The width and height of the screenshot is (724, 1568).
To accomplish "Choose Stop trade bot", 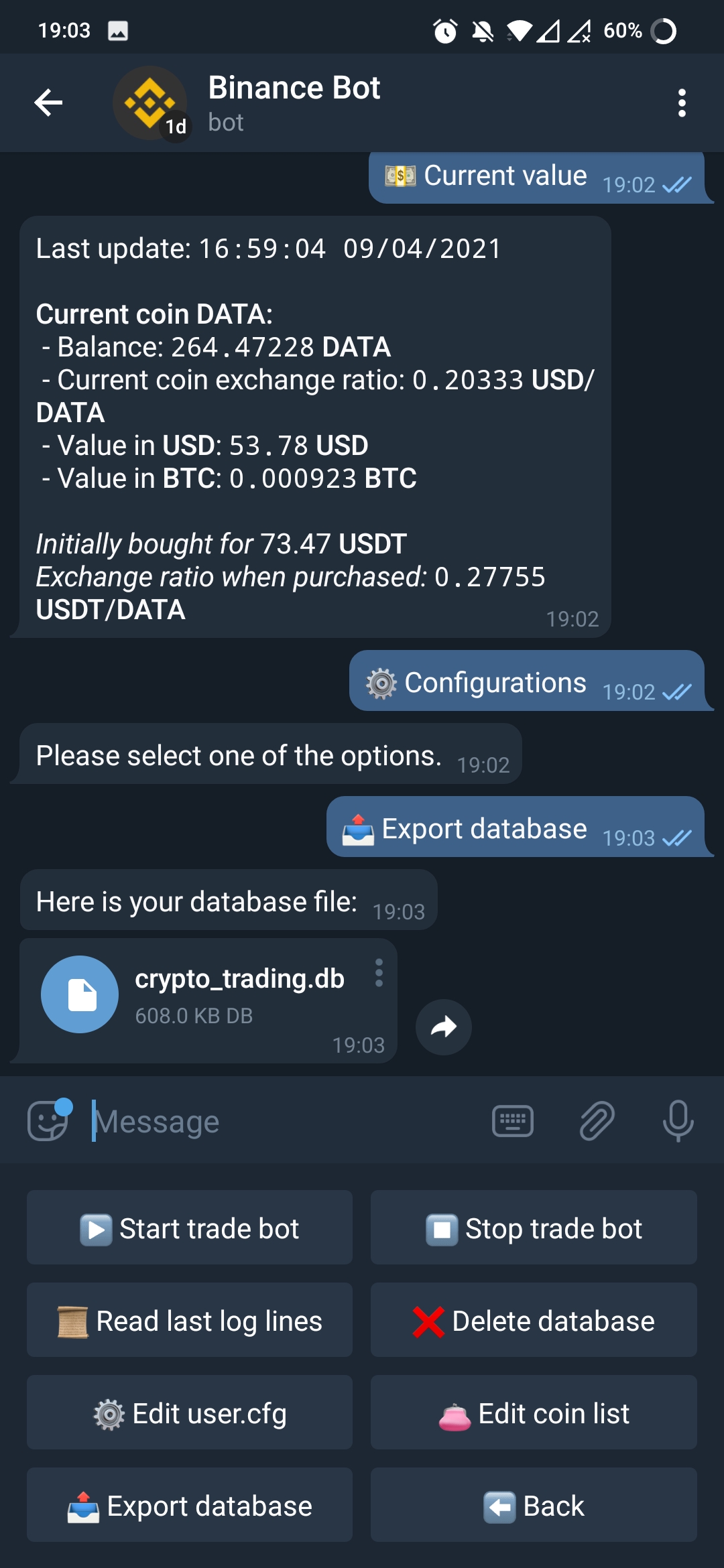I will point(534,1228).
